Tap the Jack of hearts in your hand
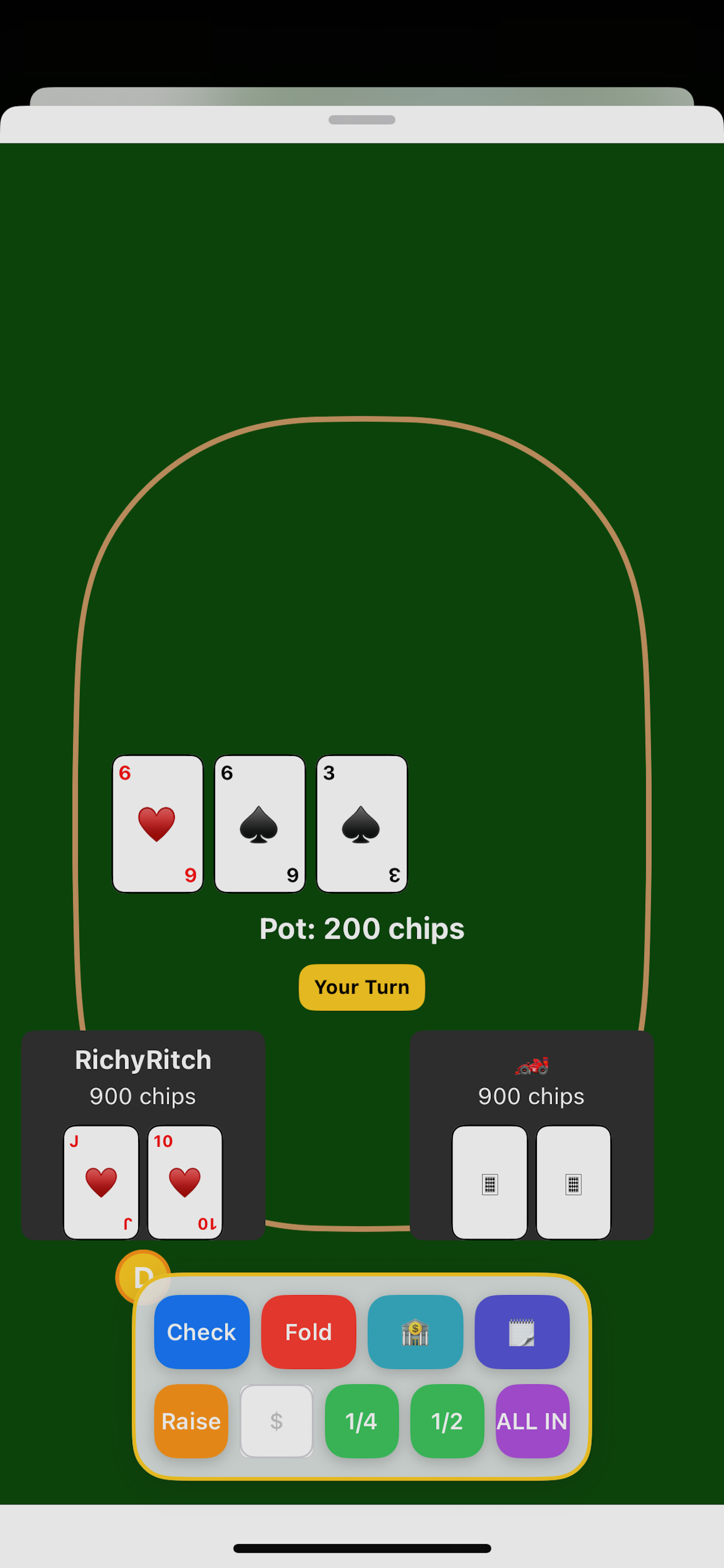The image size is (724, 1568). tap(101, 1182)
